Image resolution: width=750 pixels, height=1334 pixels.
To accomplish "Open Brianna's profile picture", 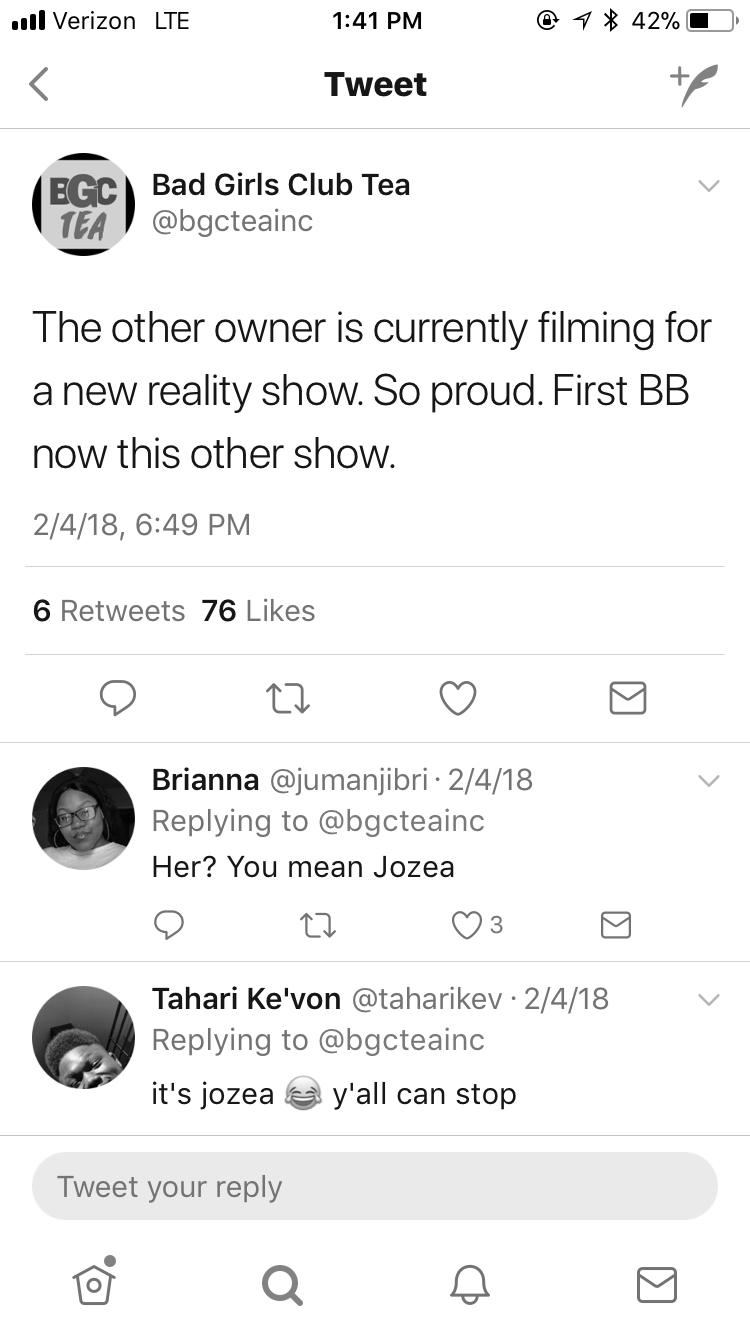I will click(83, 818).
